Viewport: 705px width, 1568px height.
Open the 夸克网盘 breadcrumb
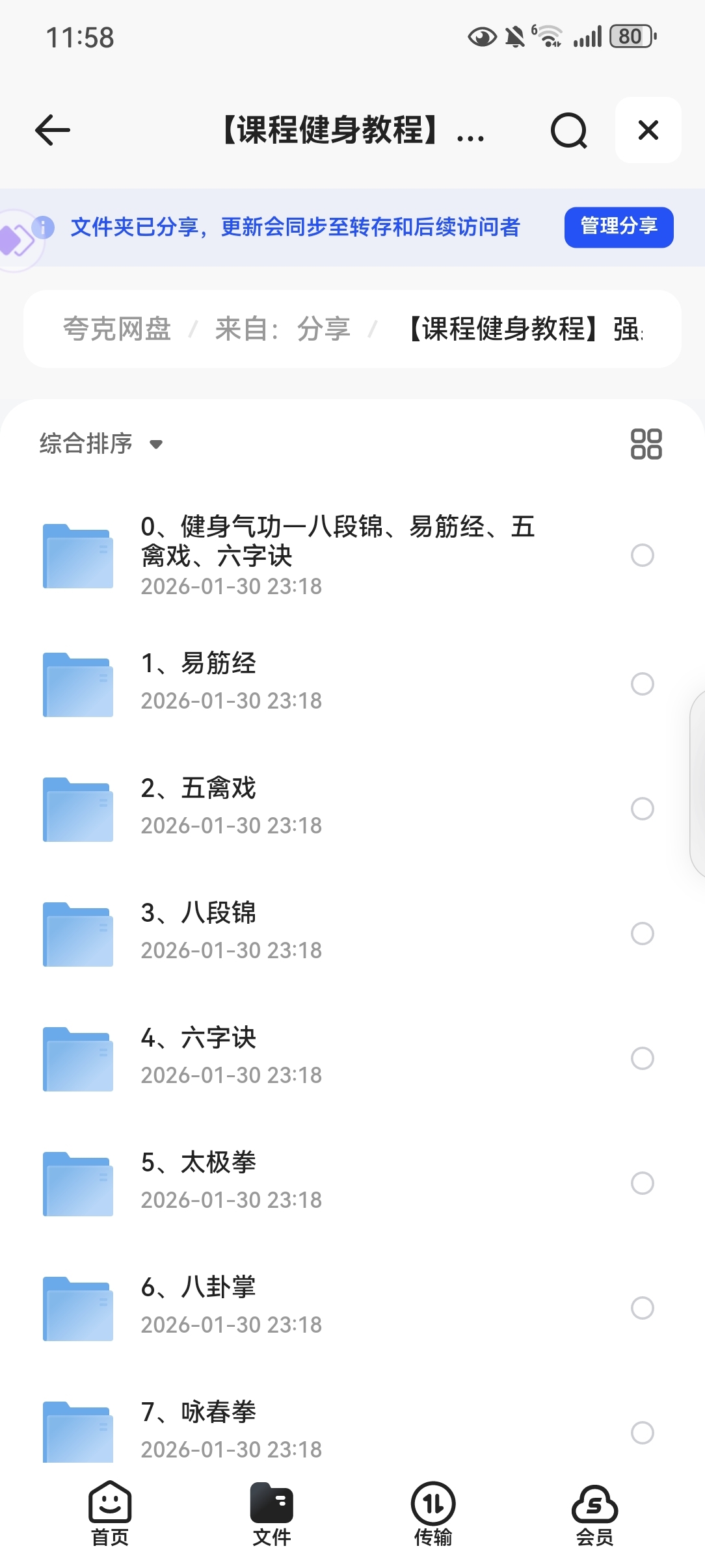click(x=117, y=329)
